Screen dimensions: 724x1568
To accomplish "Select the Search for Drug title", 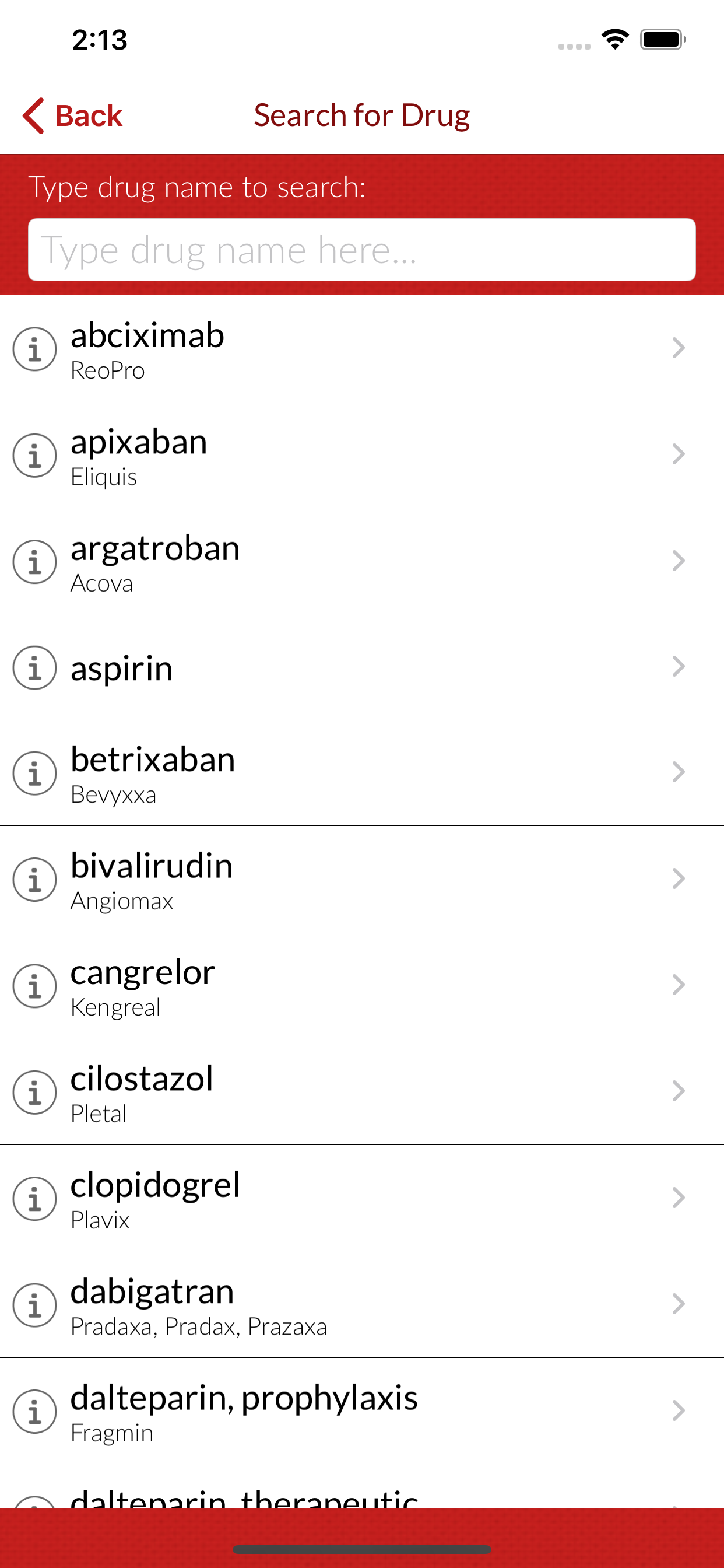I will 362,114.
